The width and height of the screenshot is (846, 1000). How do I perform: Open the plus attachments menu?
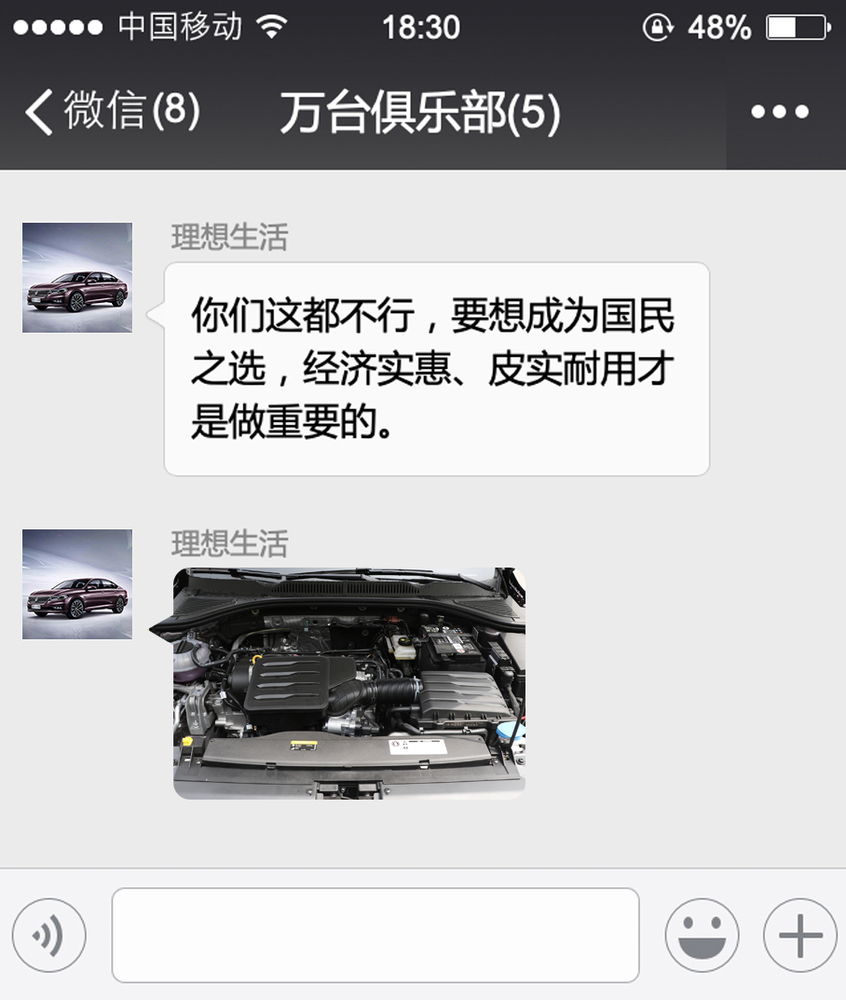point(799,936)
